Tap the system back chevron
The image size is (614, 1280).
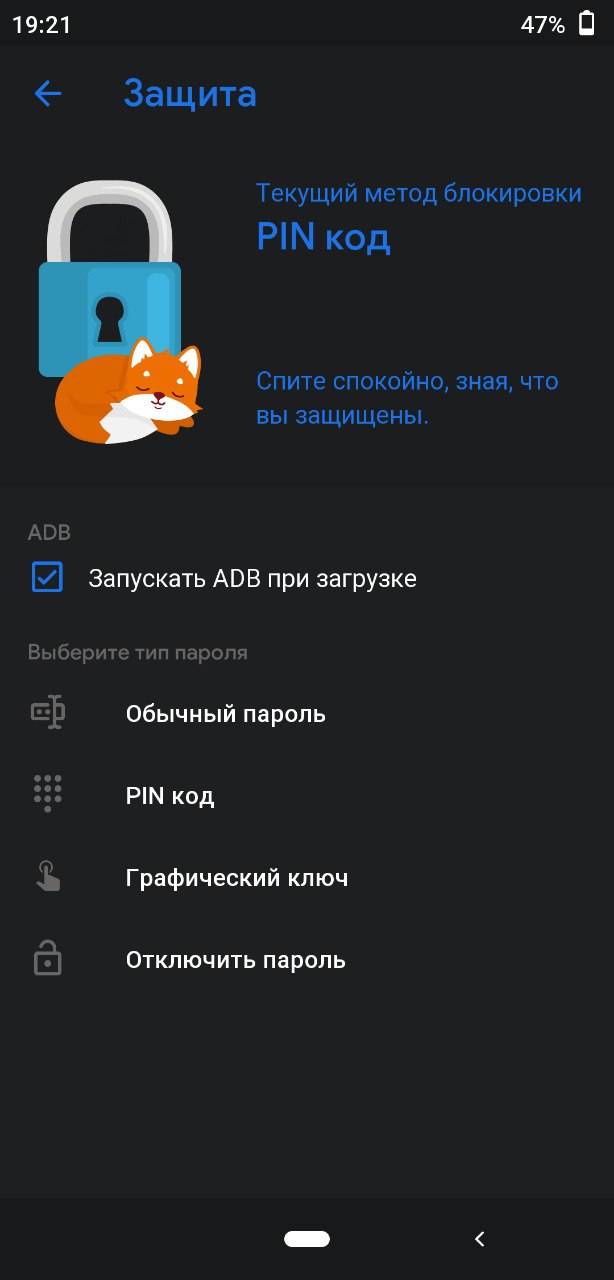479,1239
